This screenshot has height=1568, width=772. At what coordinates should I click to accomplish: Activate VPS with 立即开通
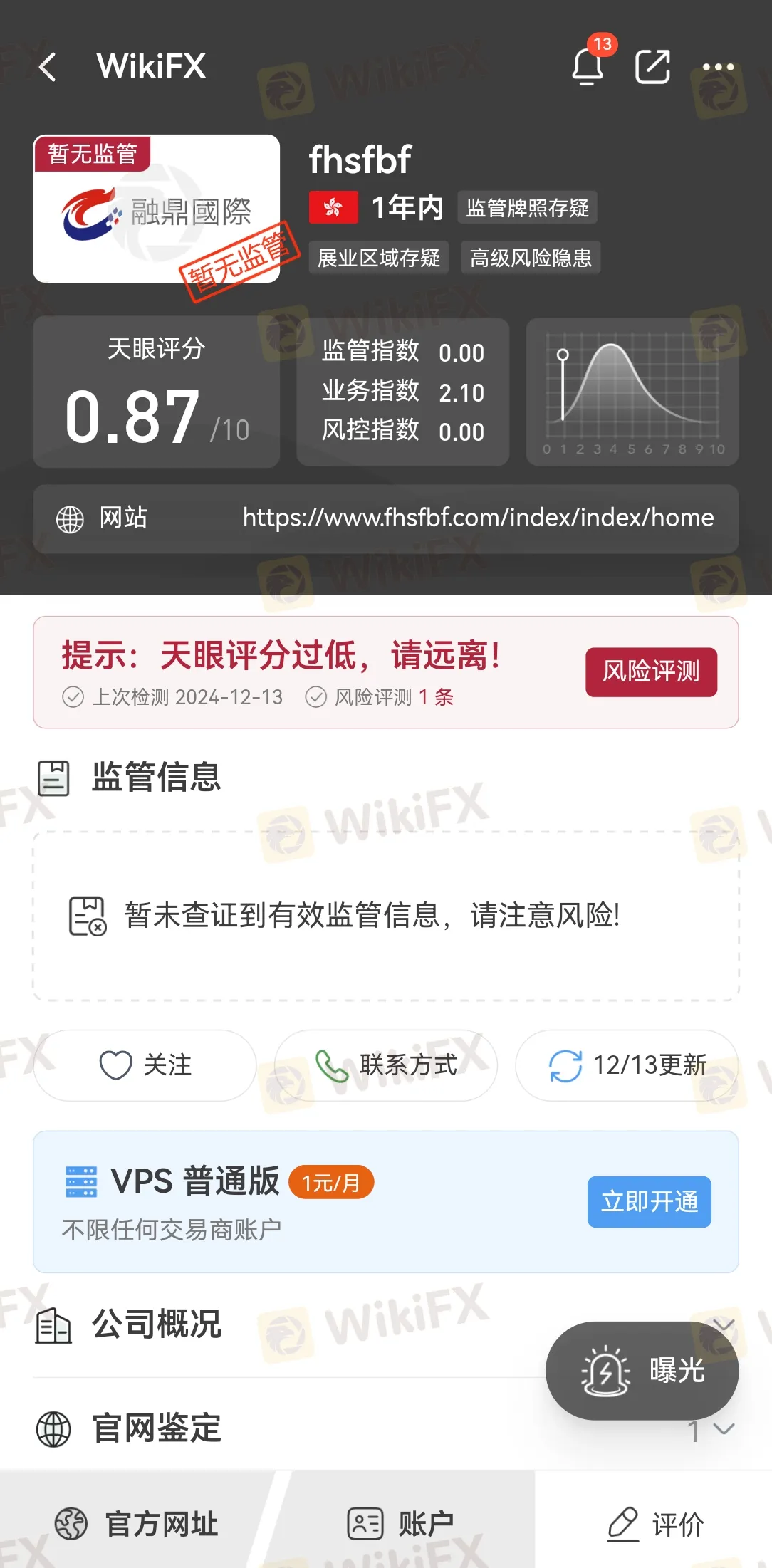coord(649,1201)
